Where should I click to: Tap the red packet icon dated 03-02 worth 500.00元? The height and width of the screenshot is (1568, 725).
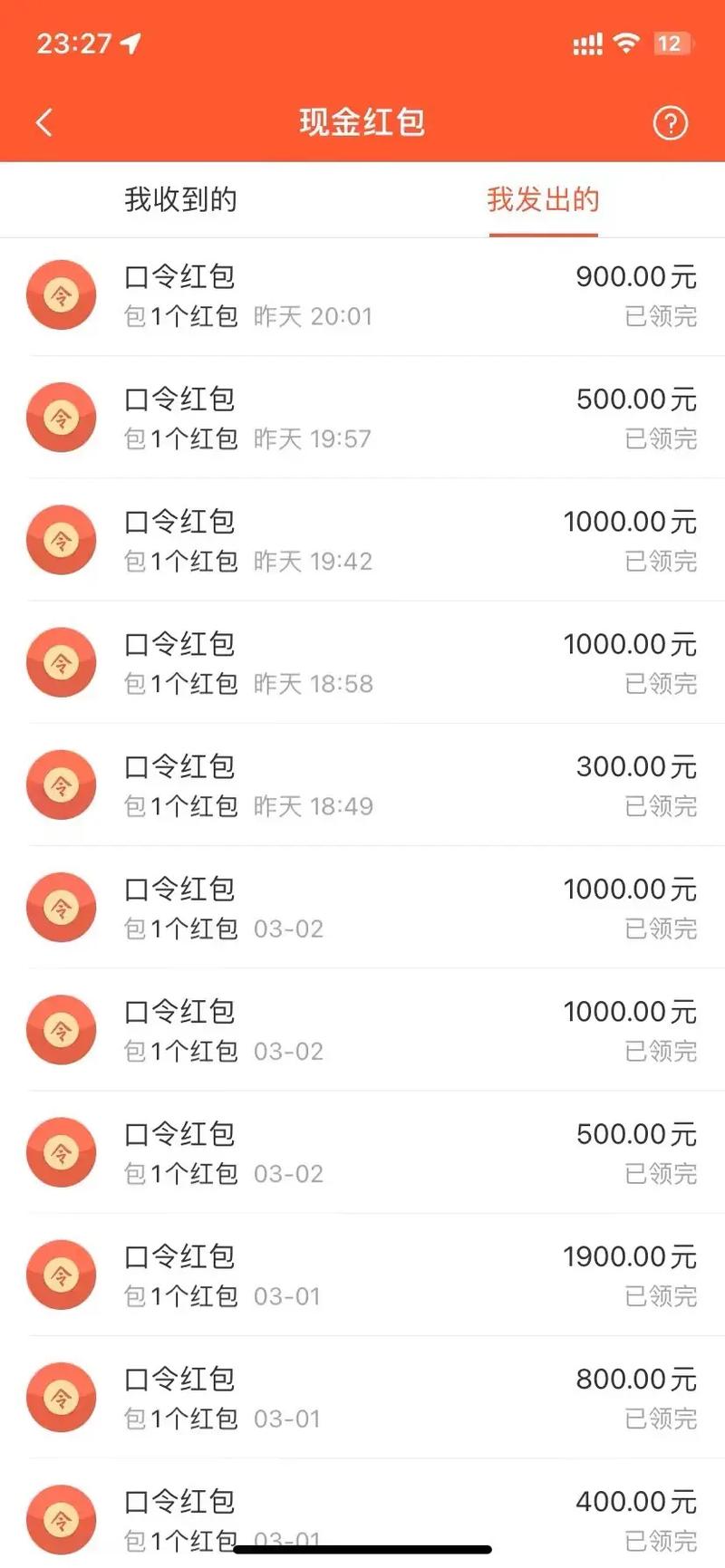[x=61, y=1152]
